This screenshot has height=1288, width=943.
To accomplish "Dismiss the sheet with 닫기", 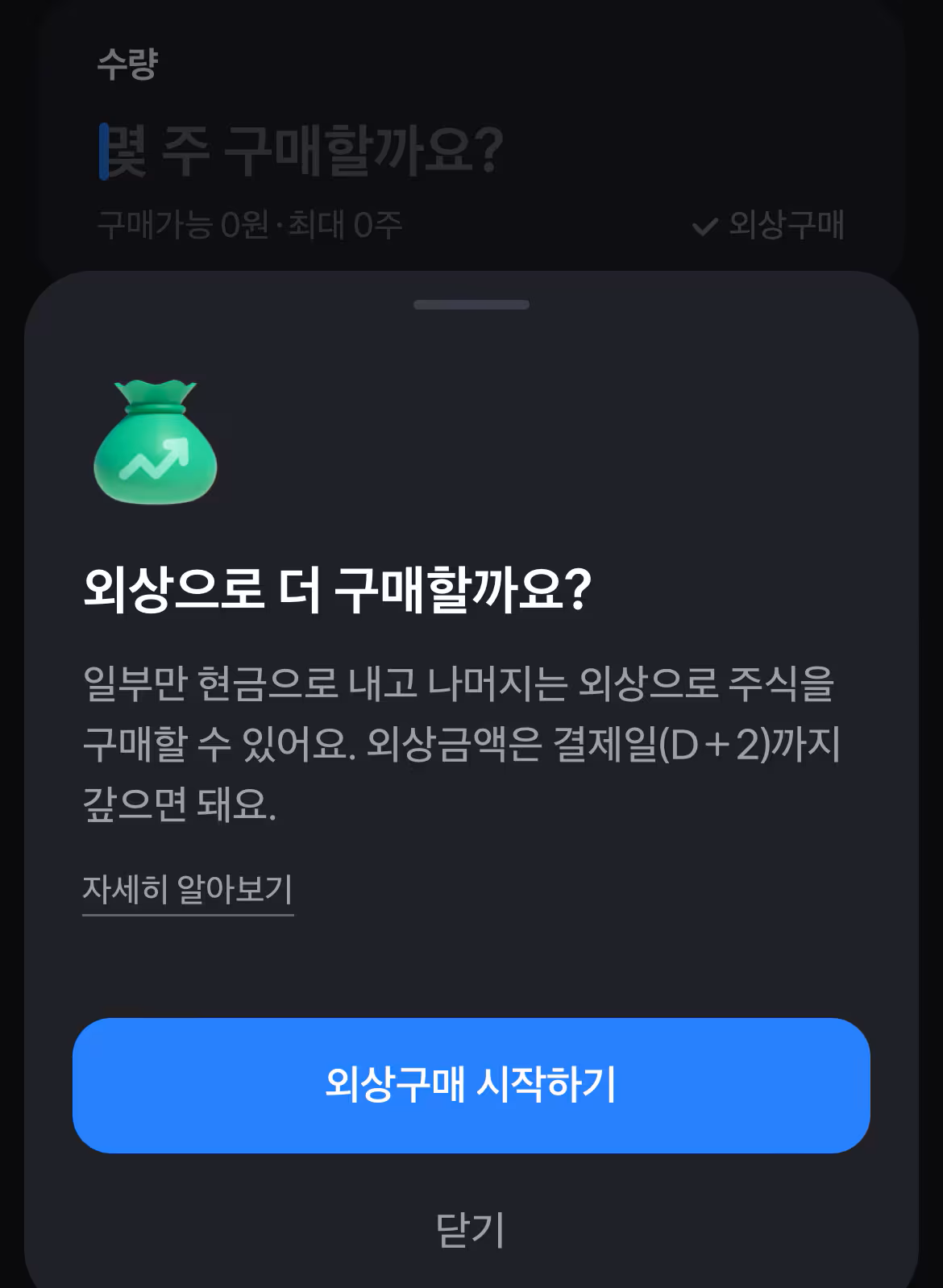I will pos(471,1229).
